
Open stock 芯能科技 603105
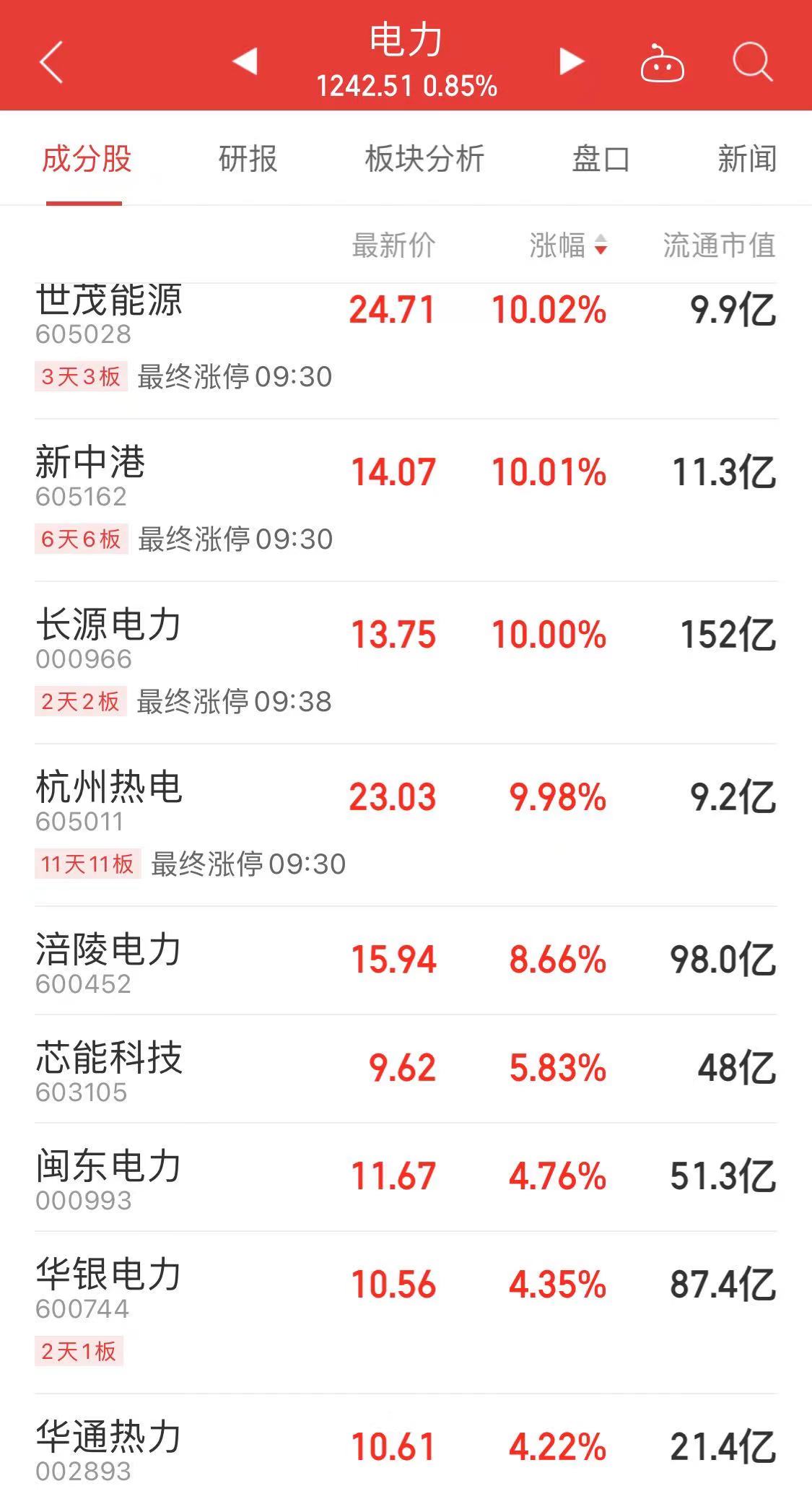click(406, 1069)
